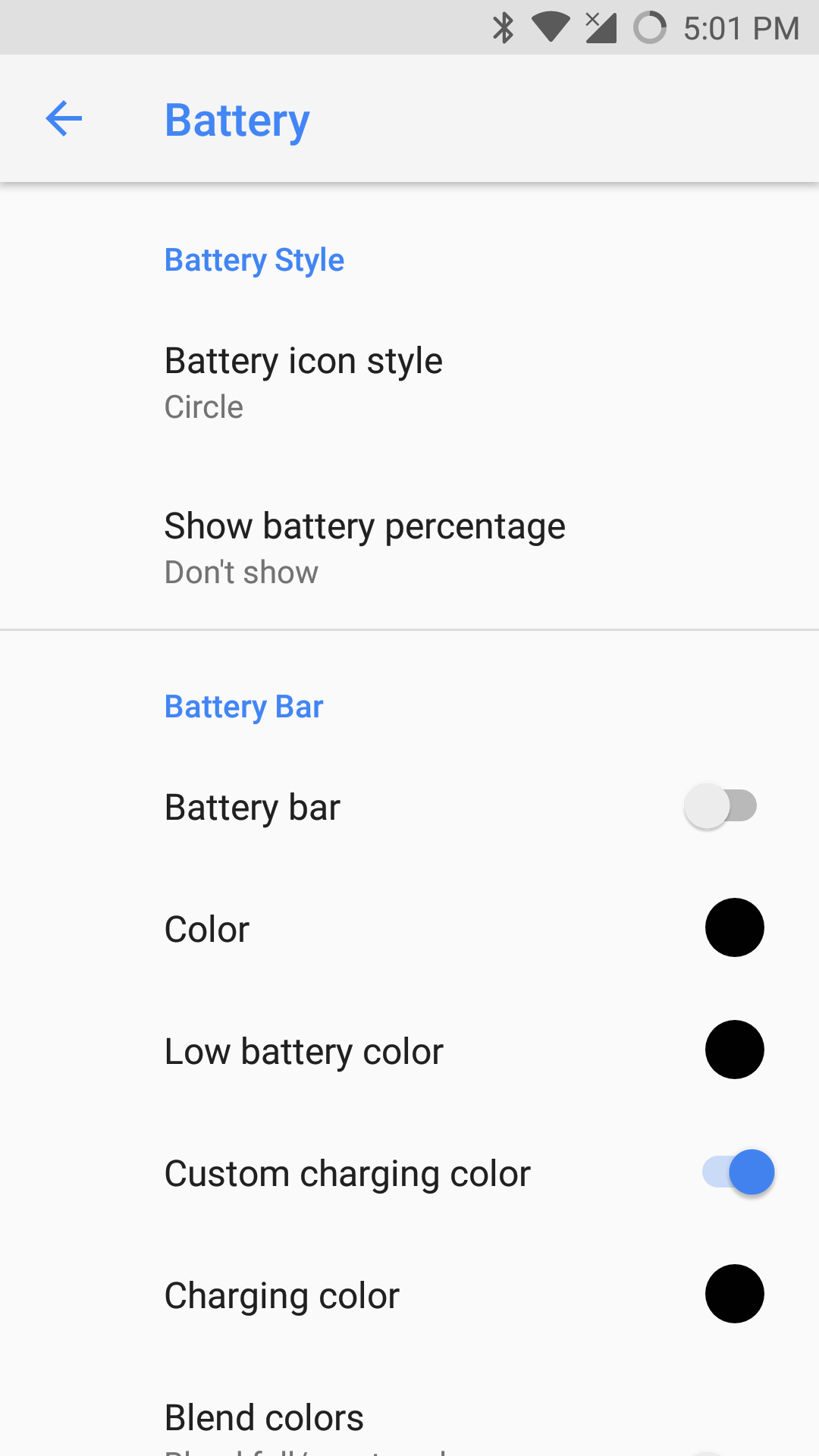819x1456 pixels.
Task: Select a Charging color
Action: pyautogui.click(x=733, y=1294)
